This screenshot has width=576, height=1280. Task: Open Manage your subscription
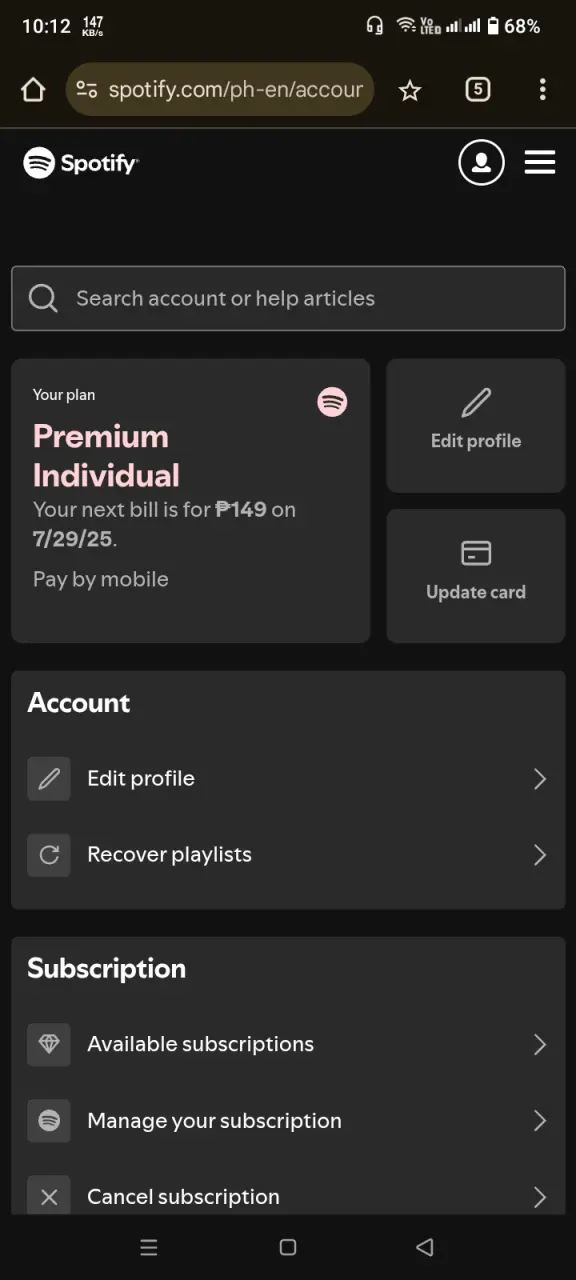(288, 1121)
